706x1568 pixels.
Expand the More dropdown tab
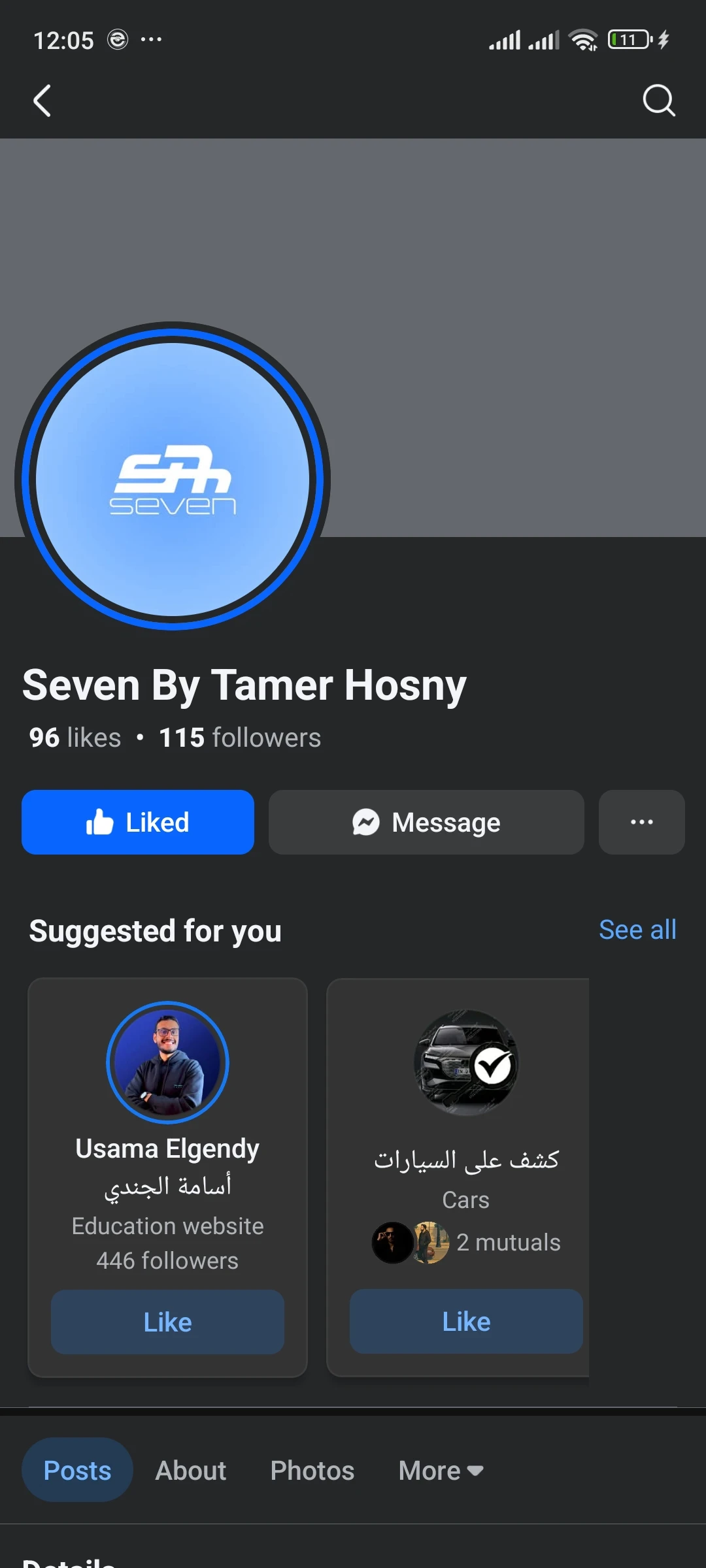441,1471
